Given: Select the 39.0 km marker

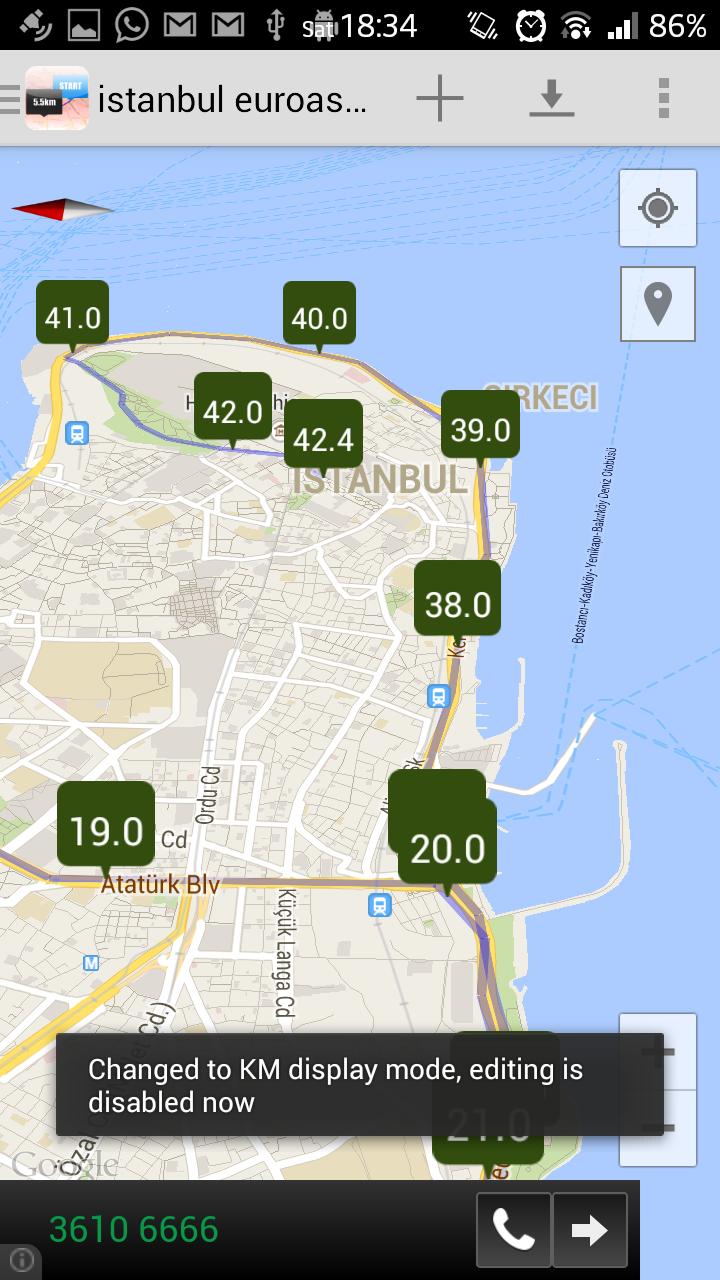Looking at the screenshot, I should click(x=481, y=429).
